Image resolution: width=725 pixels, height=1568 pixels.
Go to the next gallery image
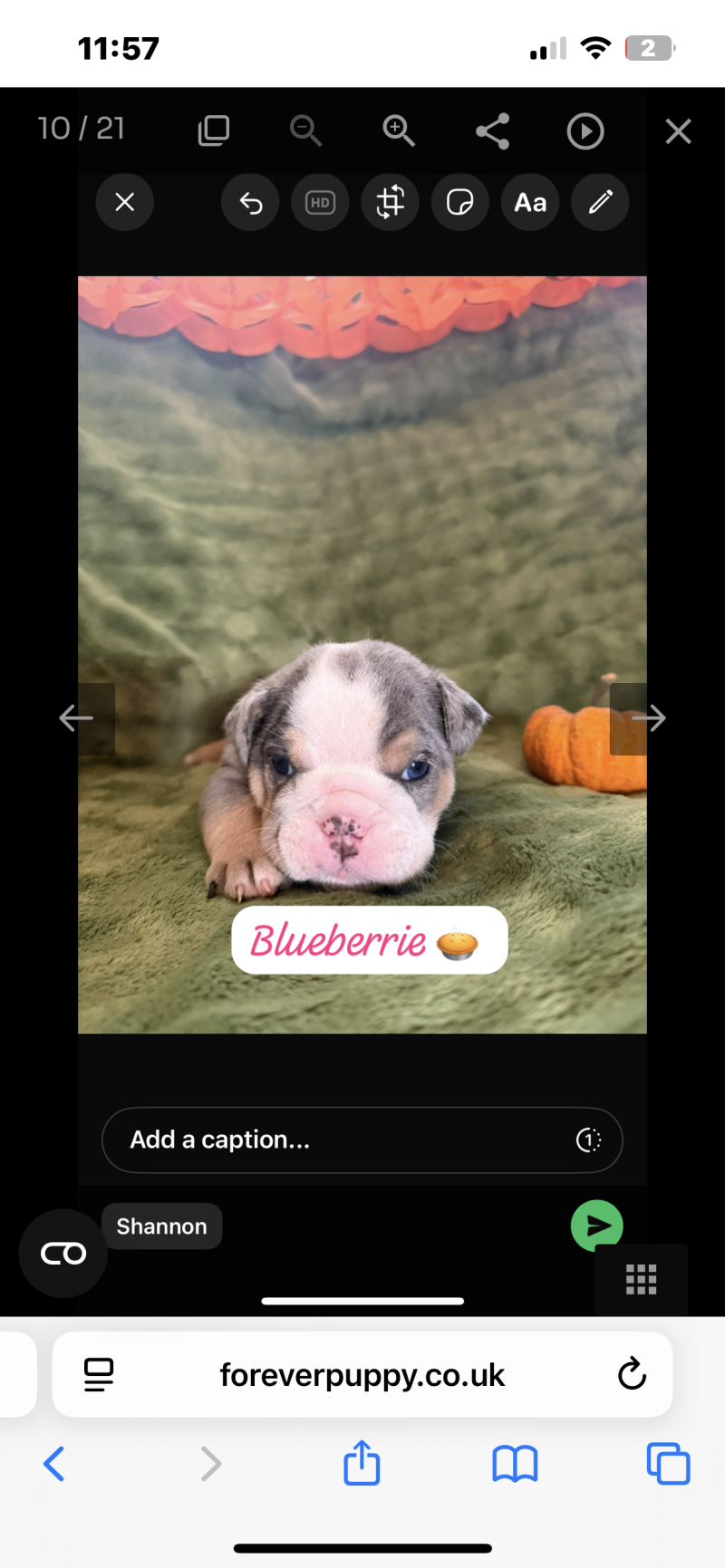coord(648,718)
